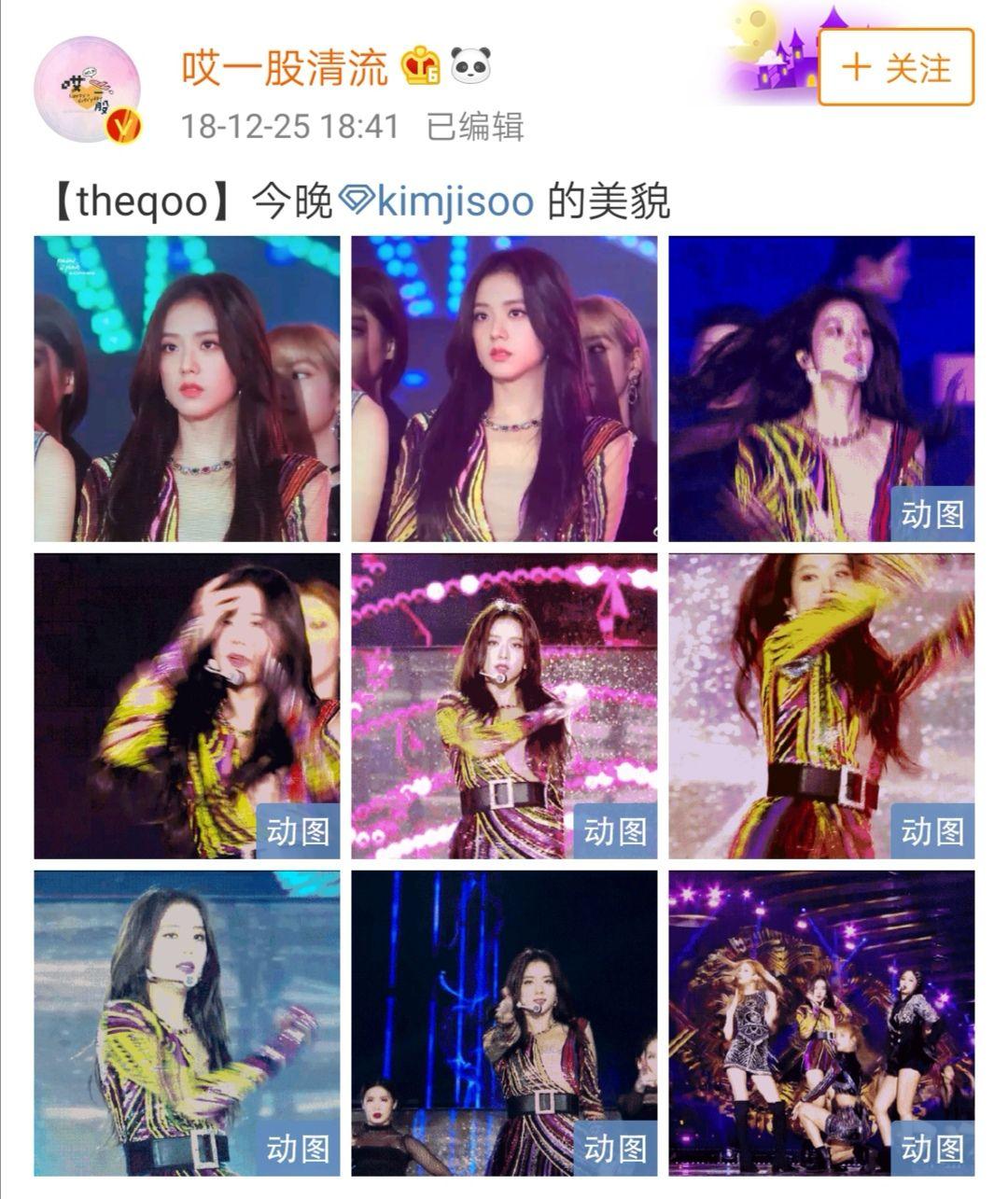Viewport: 1008px width, 1199px height.
Task: Open the 哎一股清流 profile avatar
Action: (88, 91)
